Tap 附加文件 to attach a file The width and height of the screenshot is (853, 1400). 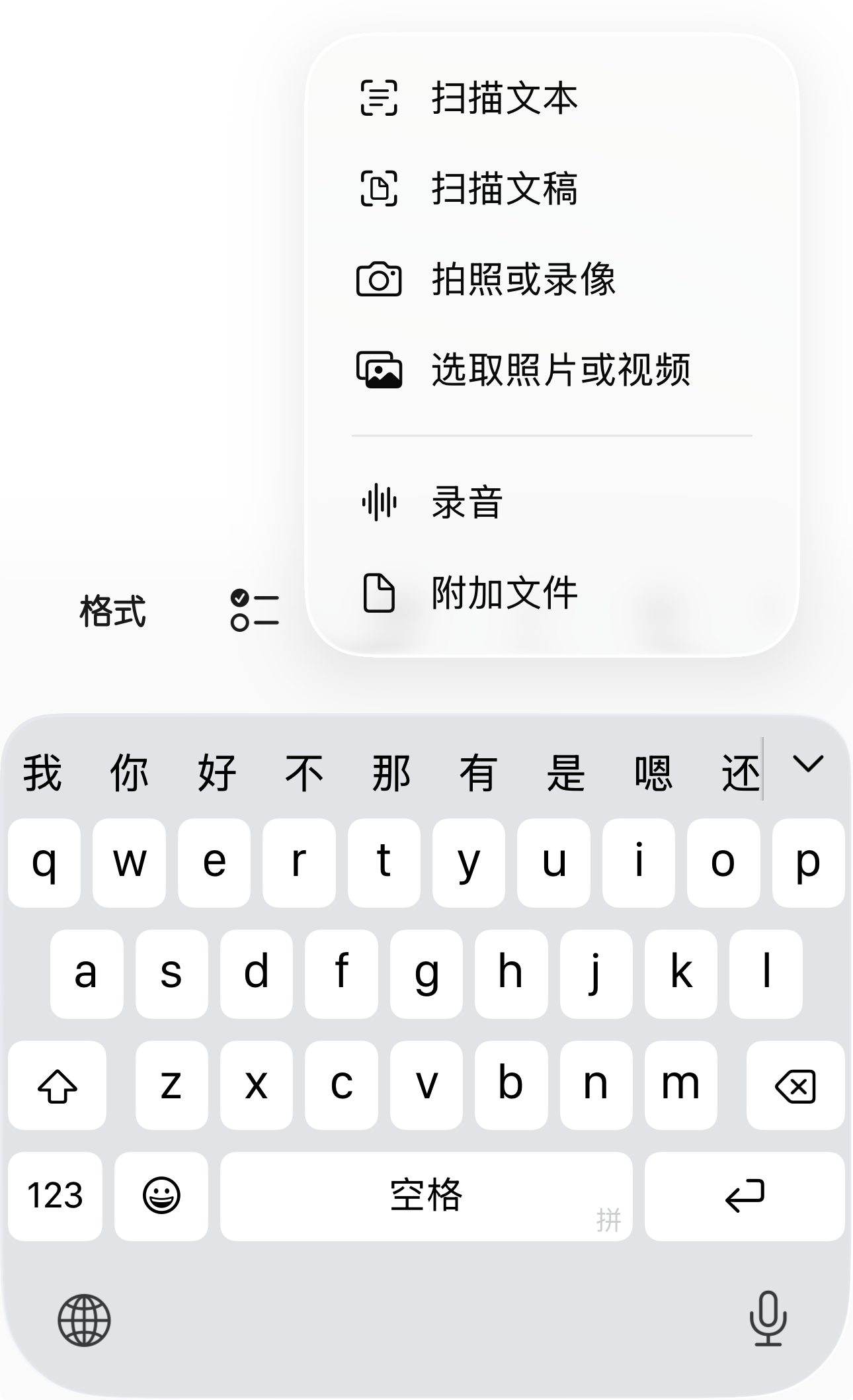552,593
